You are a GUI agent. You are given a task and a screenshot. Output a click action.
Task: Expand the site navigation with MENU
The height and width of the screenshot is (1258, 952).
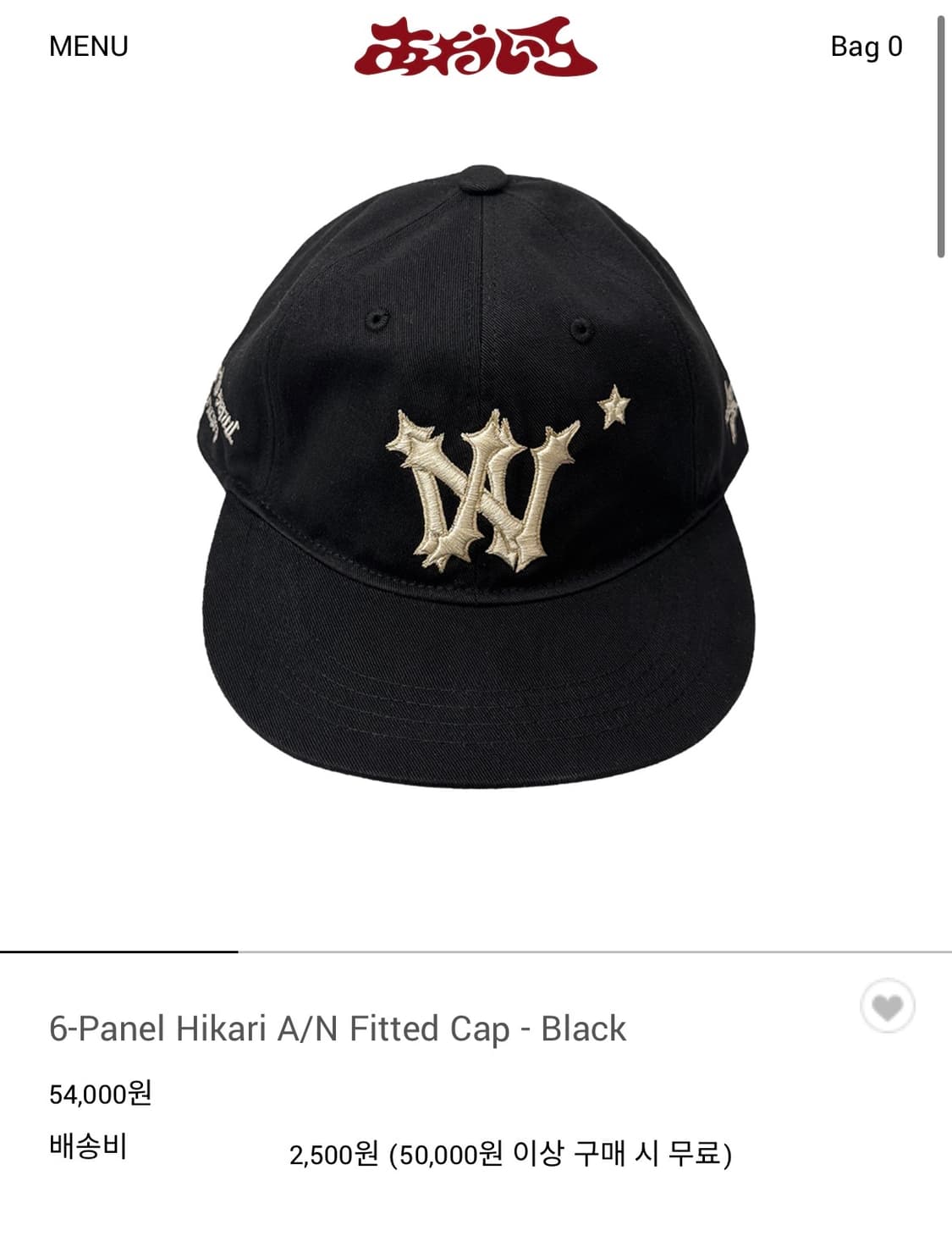(87, 47)
